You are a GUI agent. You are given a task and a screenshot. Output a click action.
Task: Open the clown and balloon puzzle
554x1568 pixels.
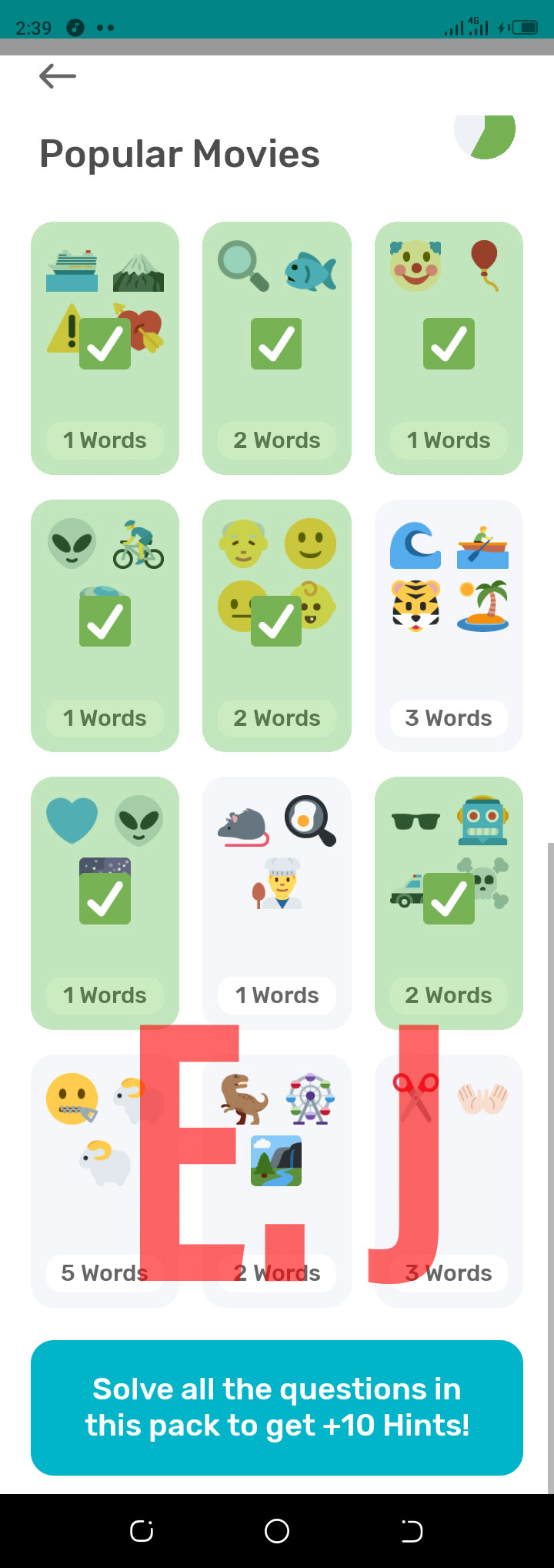click(x=449, y=348)
